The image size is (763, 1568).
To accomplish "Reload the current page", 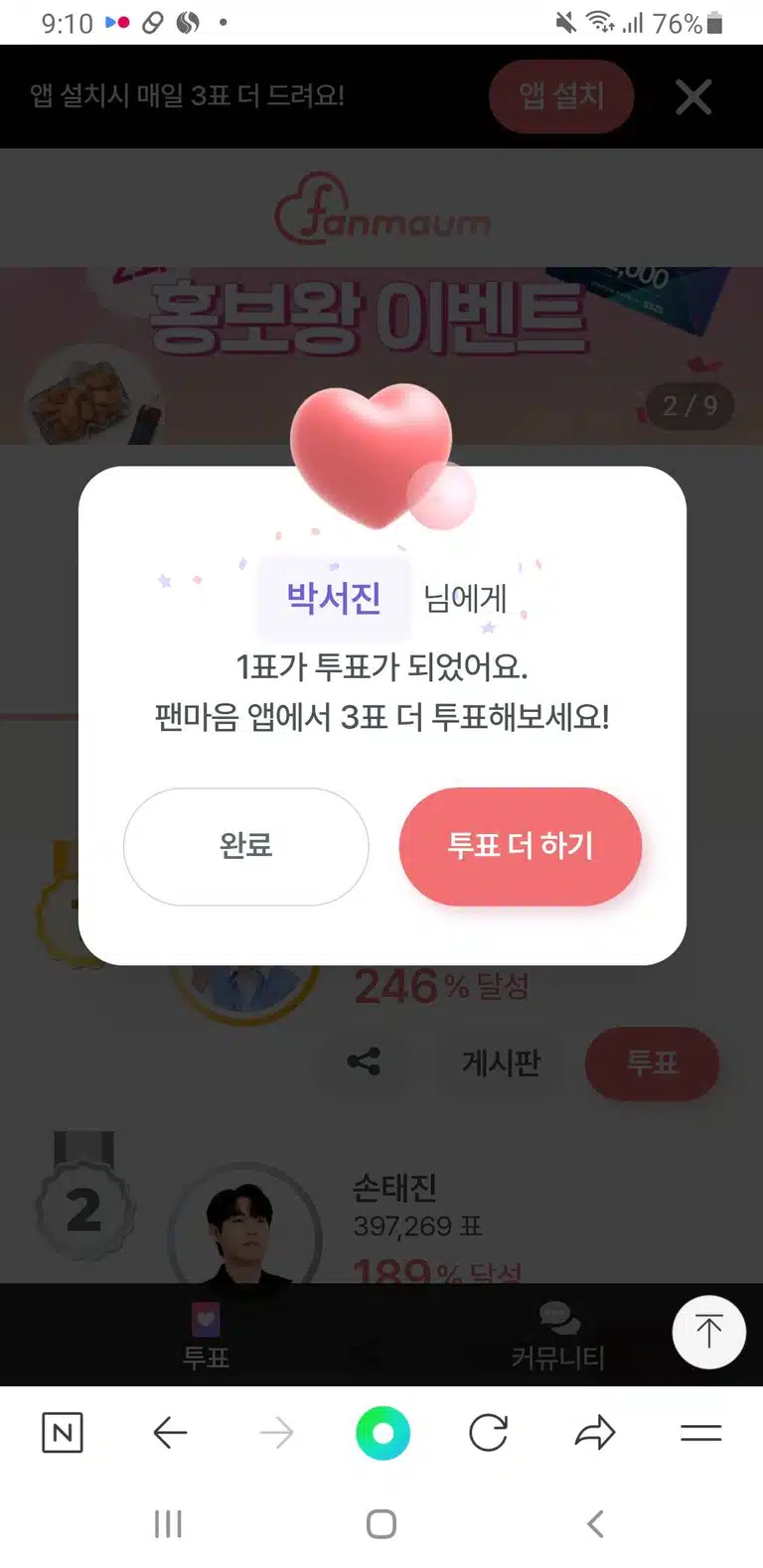I will 488,1432.
